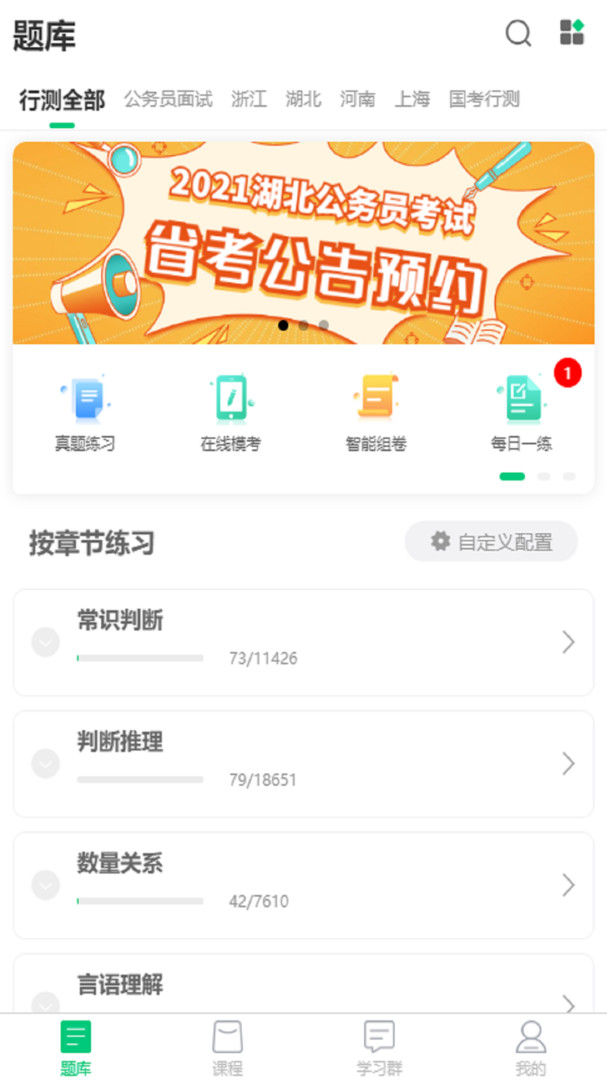This screenshot has height=1080, width=607.
Task: Open 真题练习
Action: click(85, 414)
